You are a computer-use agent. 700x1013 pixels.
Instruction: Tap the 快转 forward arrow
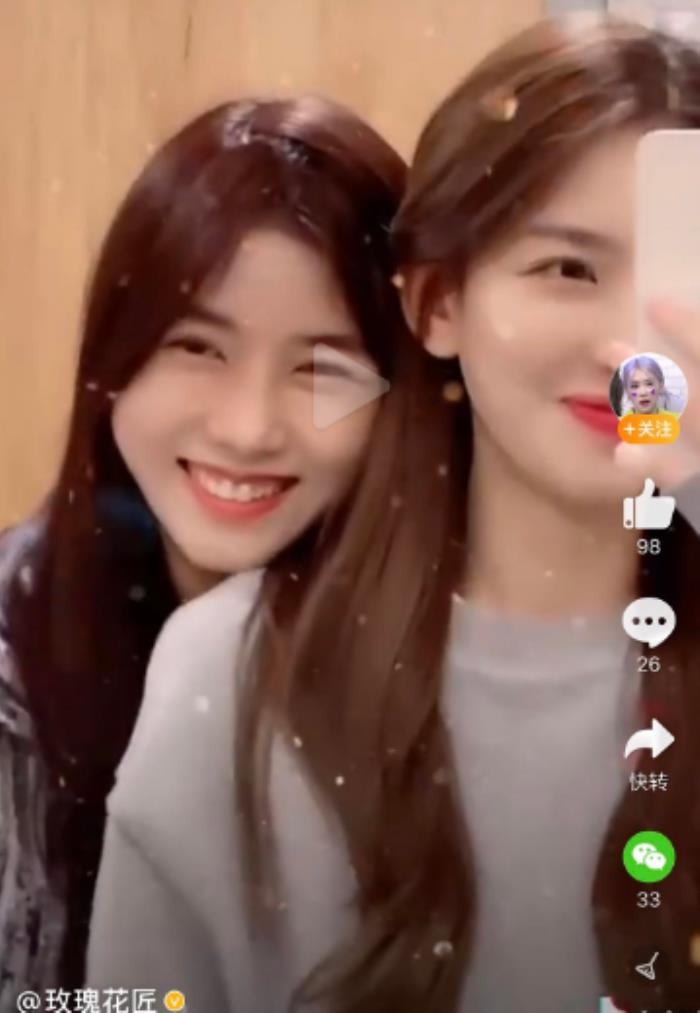tap(648, 740)
